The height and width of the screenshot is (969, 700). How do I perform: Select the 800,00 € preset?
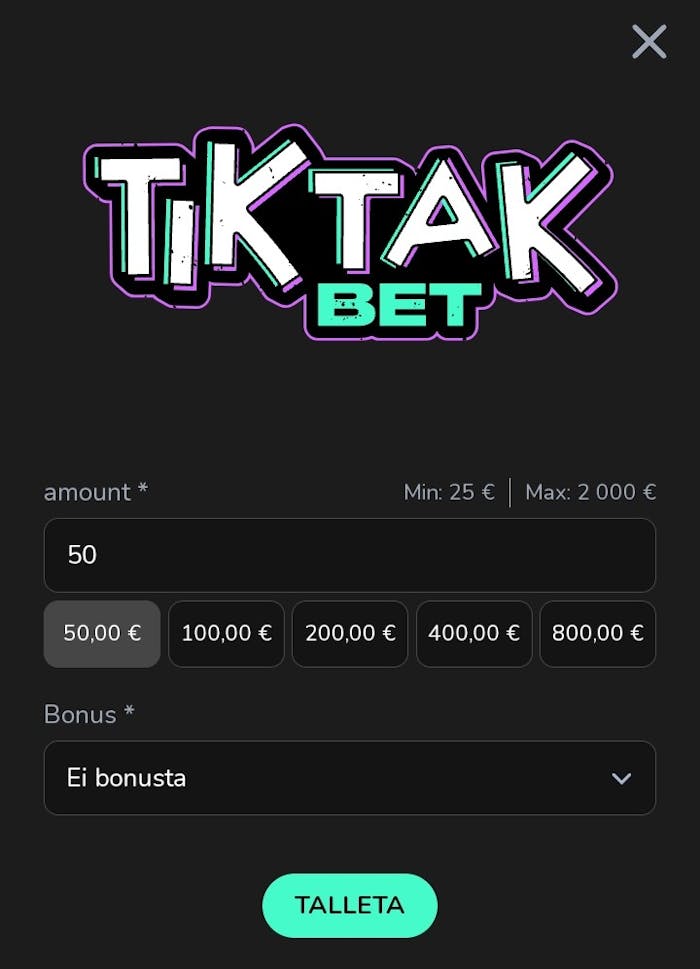598,633
